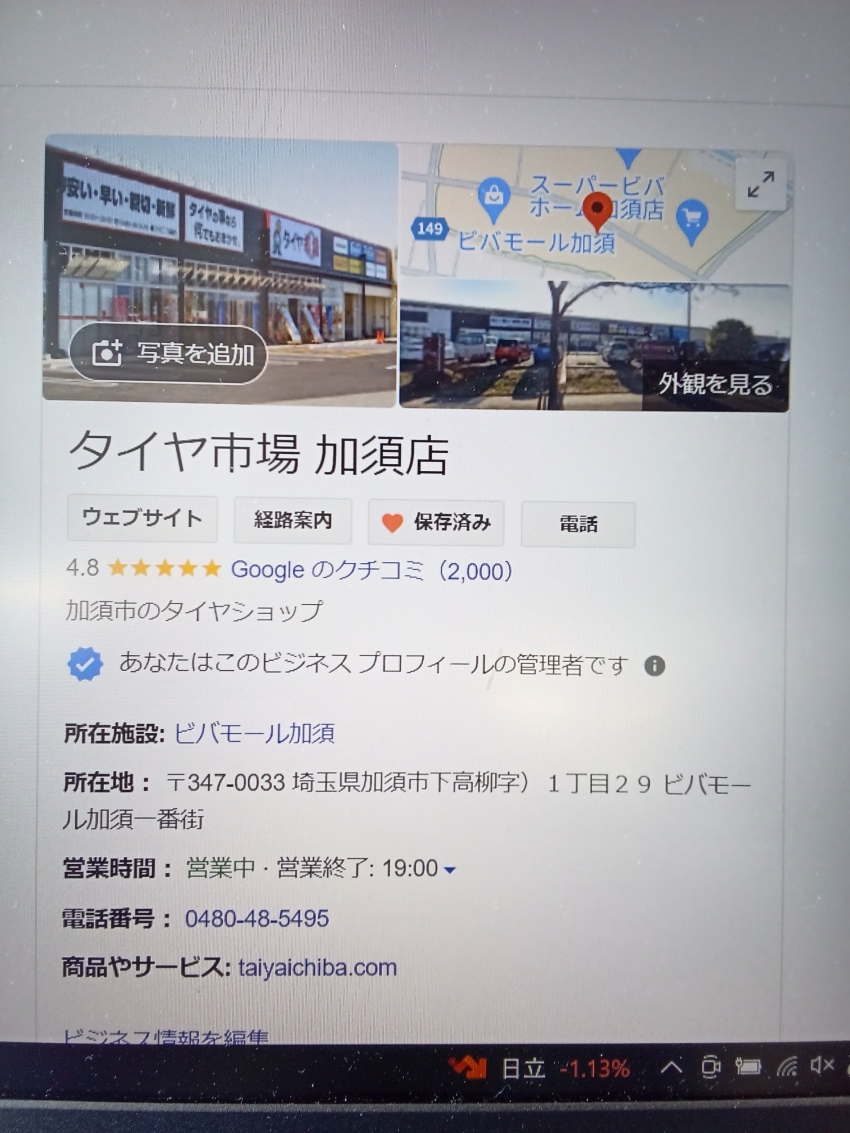Get directions via 経路案内
Image resolution: width=850 pixels, height=1133 pixels.
293,521
